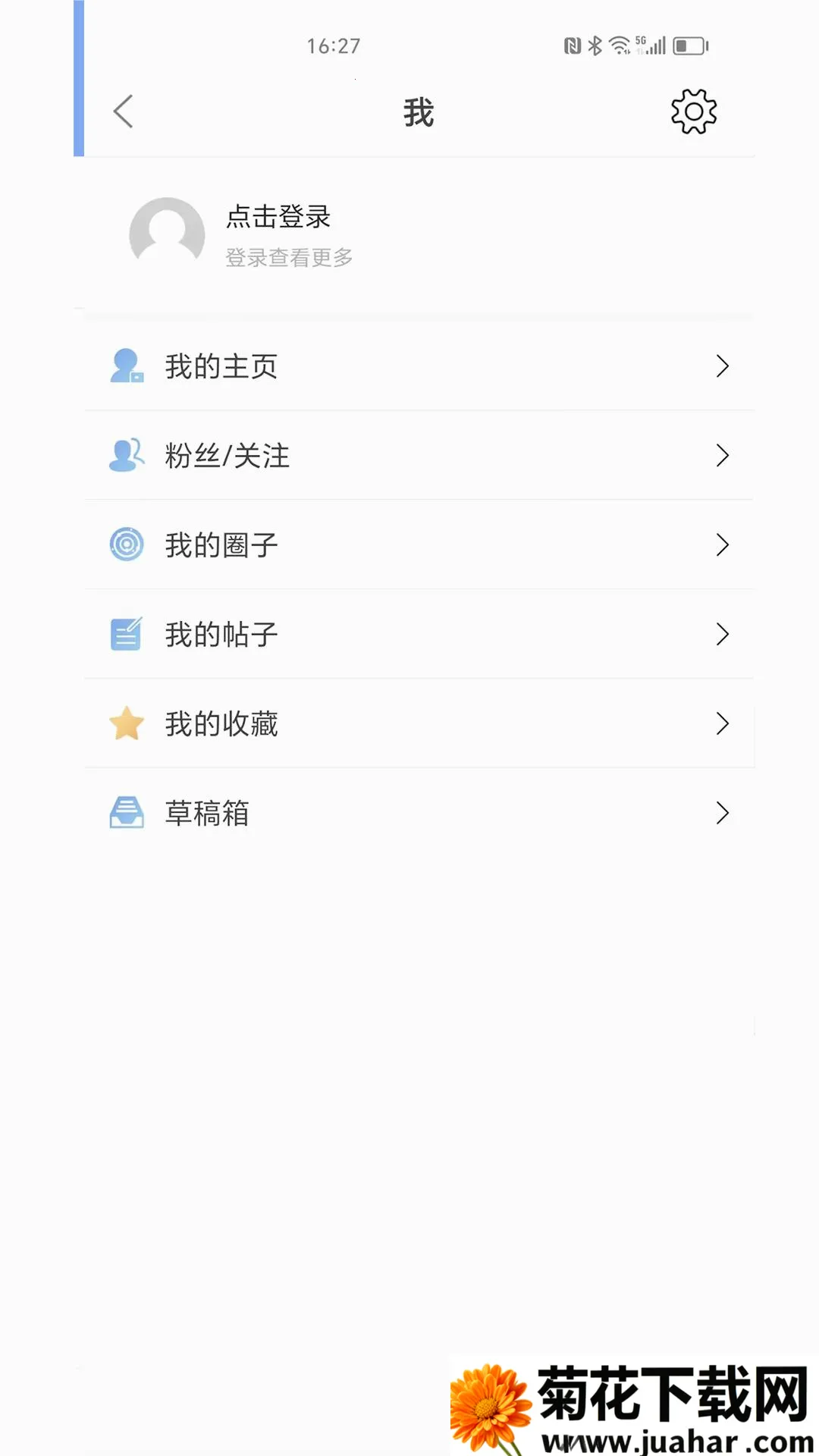Expand the 草稿箱 row chevron

tap(722, 813)
